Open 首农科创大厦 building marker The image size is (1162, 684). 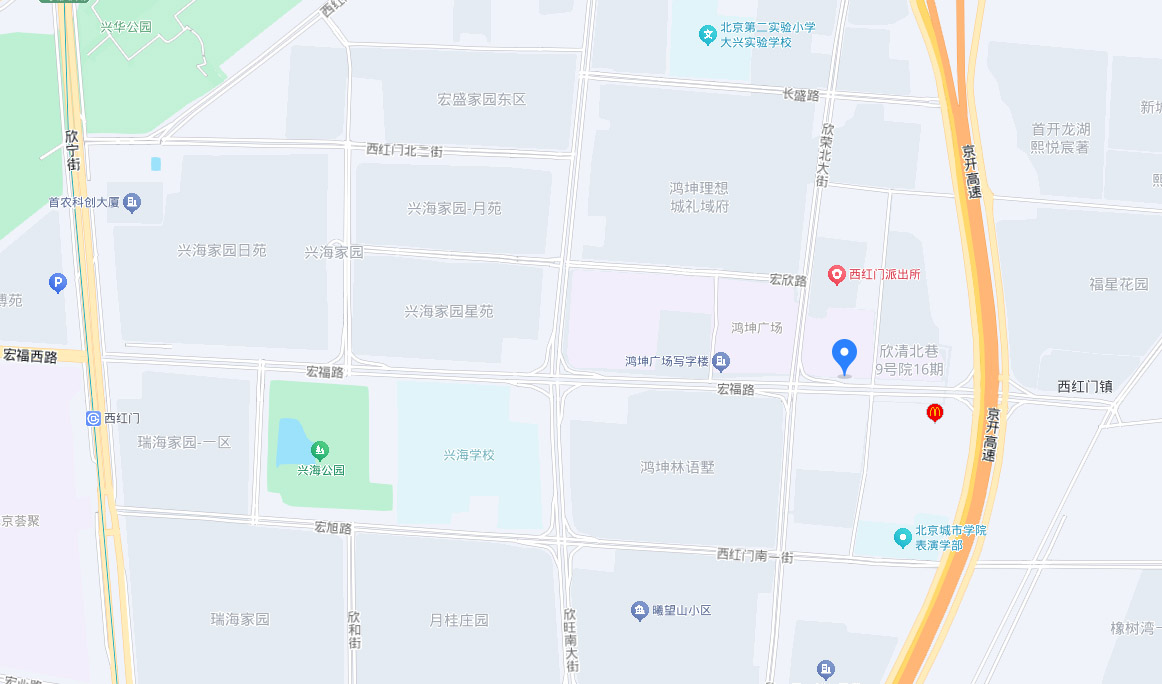[x=133, y=202]
